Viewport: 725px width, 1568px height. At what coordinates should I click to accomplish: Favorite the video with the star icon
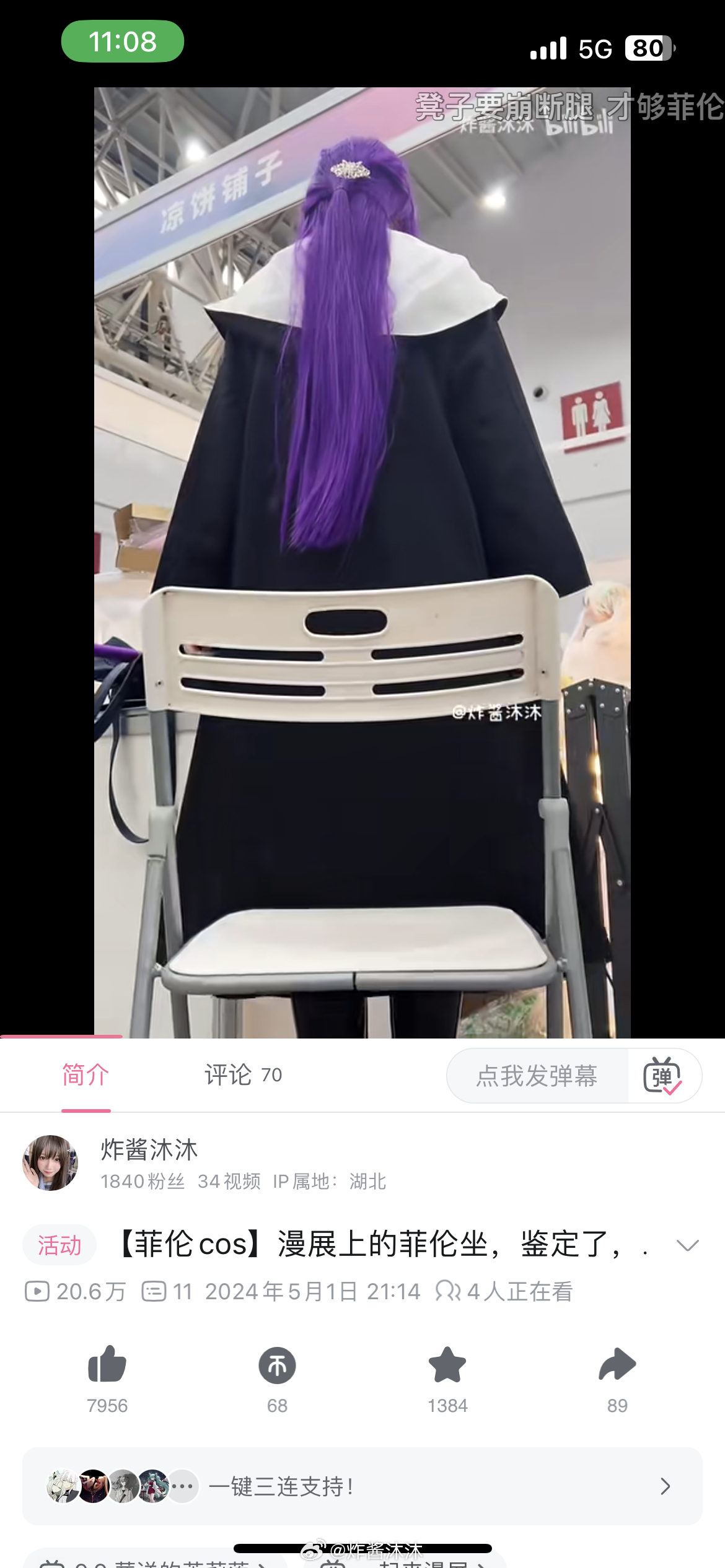(447, 1365)
